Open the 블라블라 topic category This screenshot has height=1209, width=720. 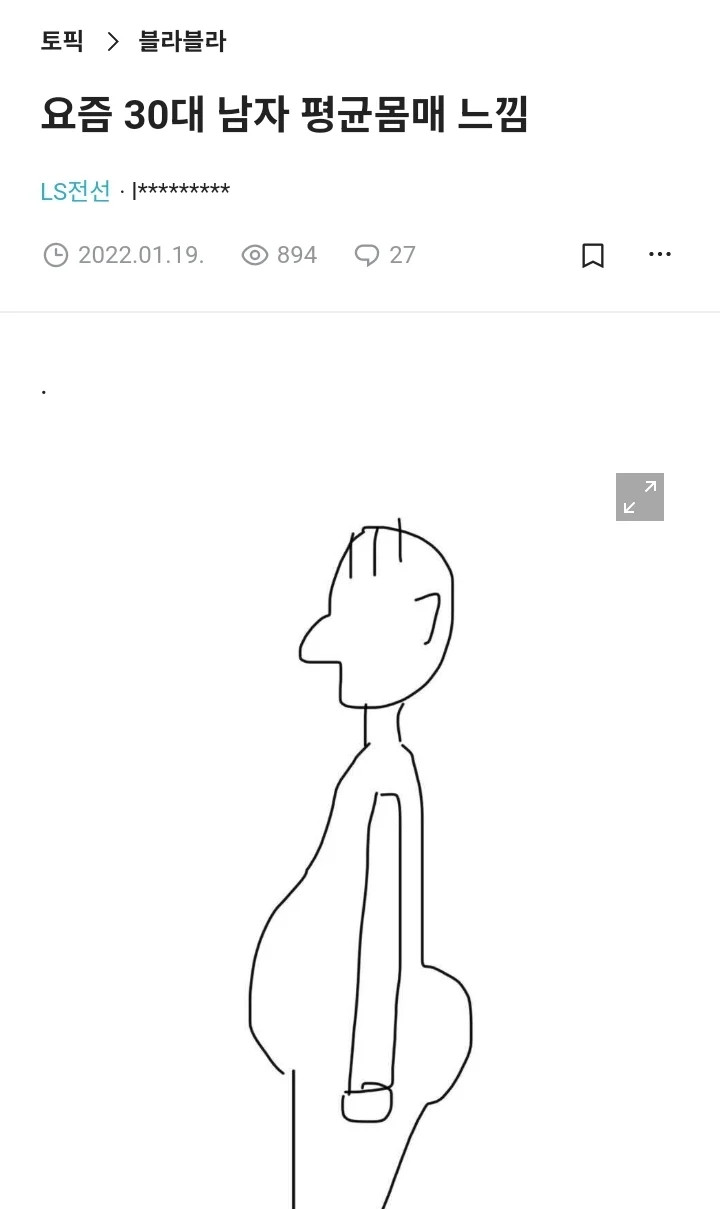(182, 42)
